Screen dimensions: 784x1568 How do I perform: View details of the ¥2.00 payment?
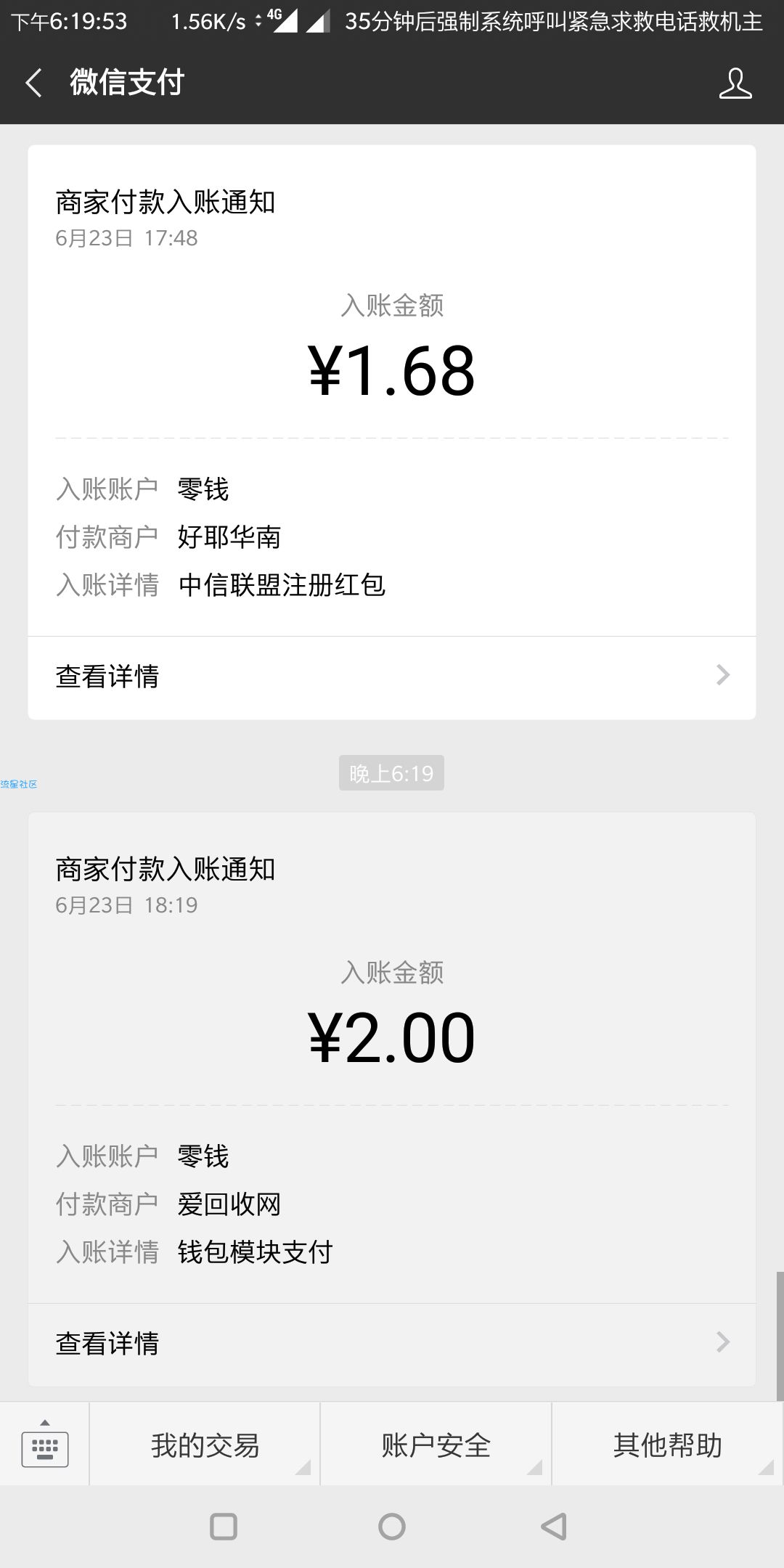pos(392,1344)
